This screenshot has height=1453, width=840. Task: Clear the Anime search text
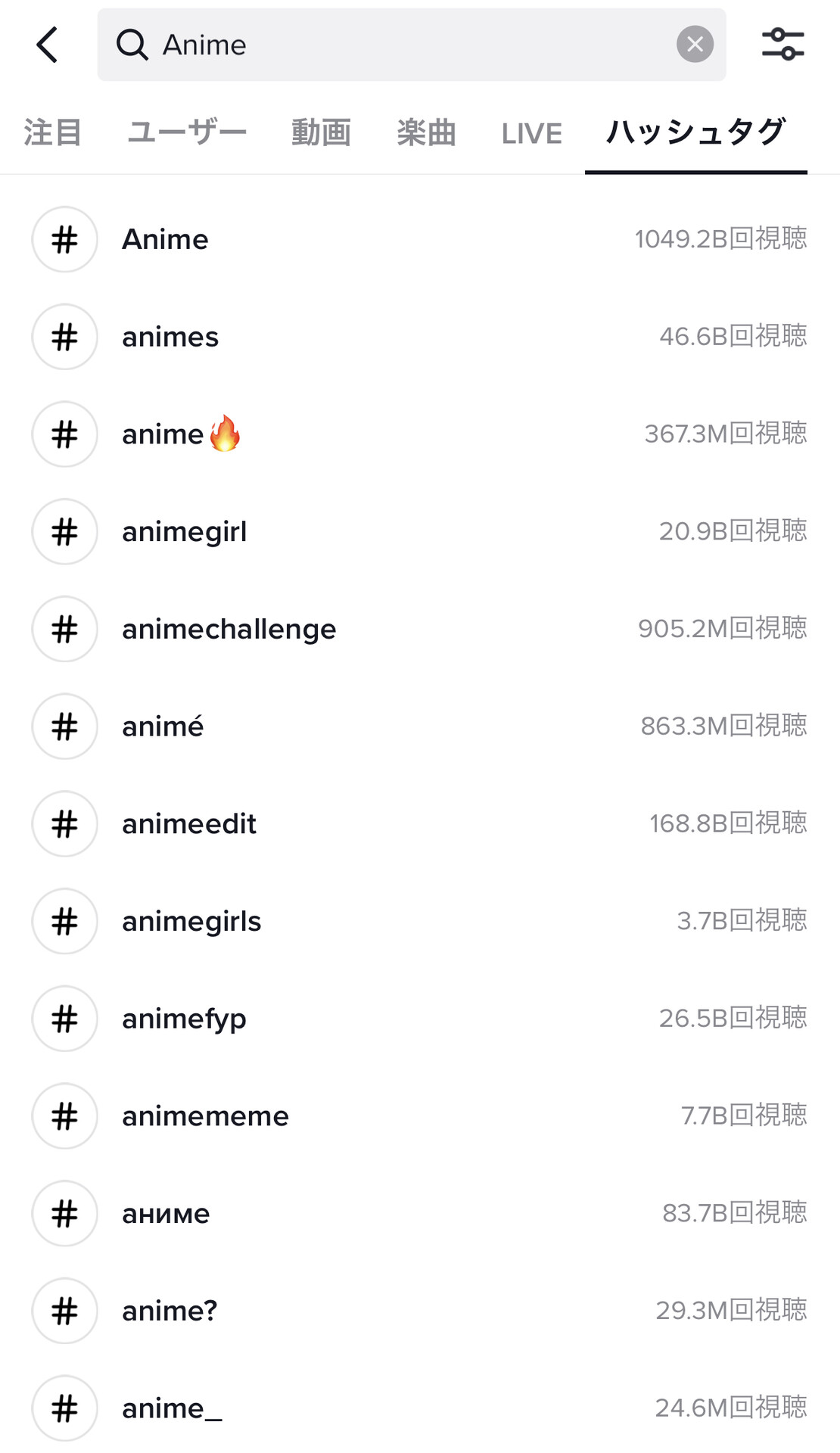click(x=695, y=45)
